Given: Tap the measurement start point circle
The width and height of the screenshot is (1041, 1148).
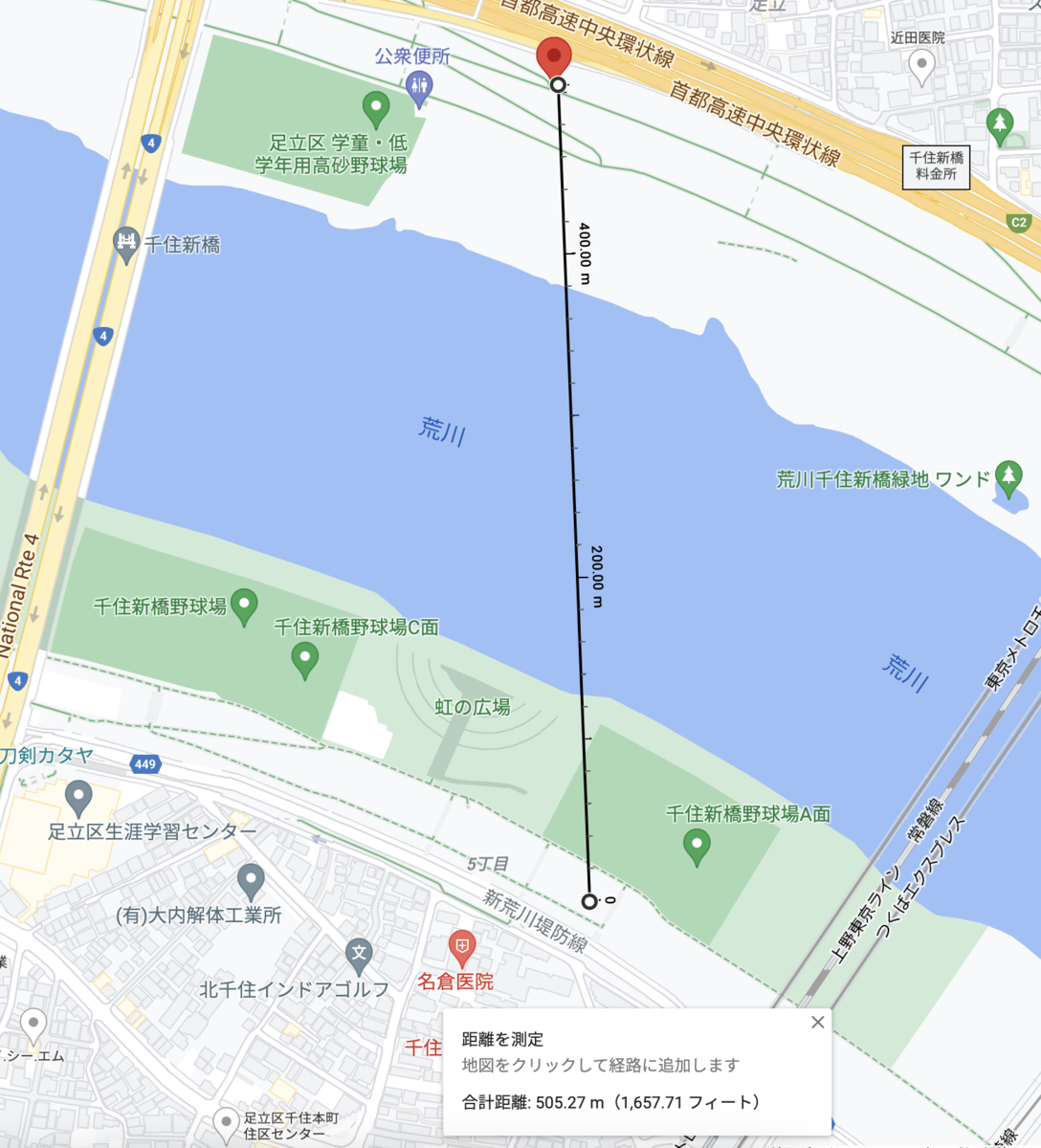Looking at the screenshot, I should pyautogui.click(x=589, y=901).
